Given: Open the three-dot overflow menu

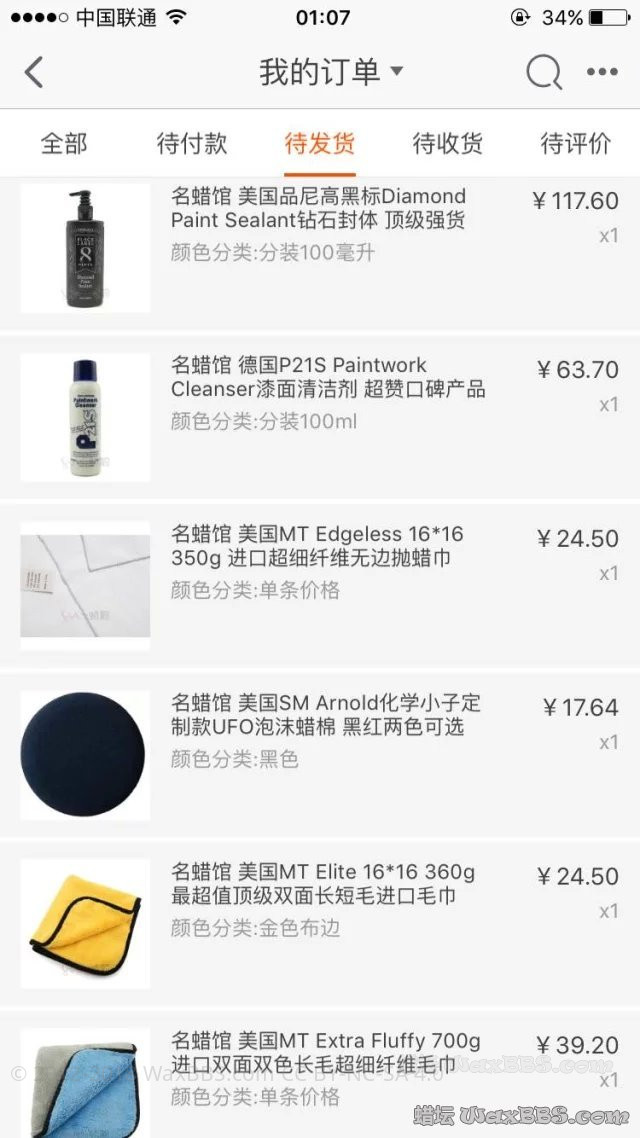Looking at the screenshot, I should coord(602,72).
